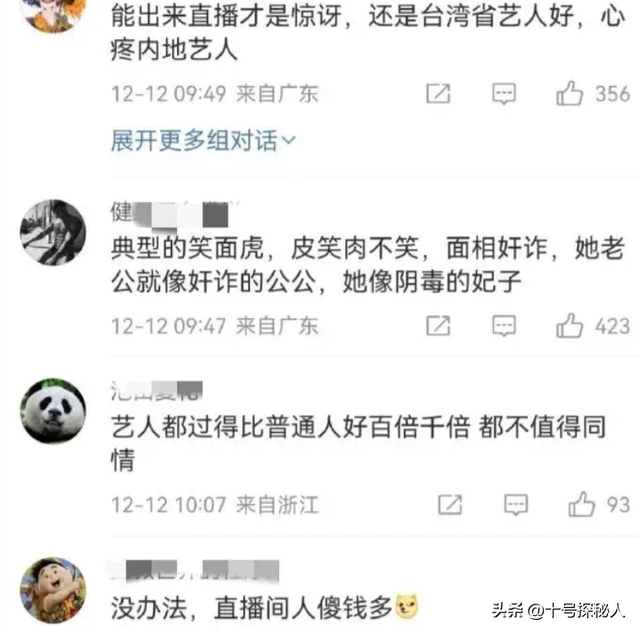Forward the 典型的笑面虎 comment
The width and height of the screenshot is (640, 633).
click(x=438, y=325)
